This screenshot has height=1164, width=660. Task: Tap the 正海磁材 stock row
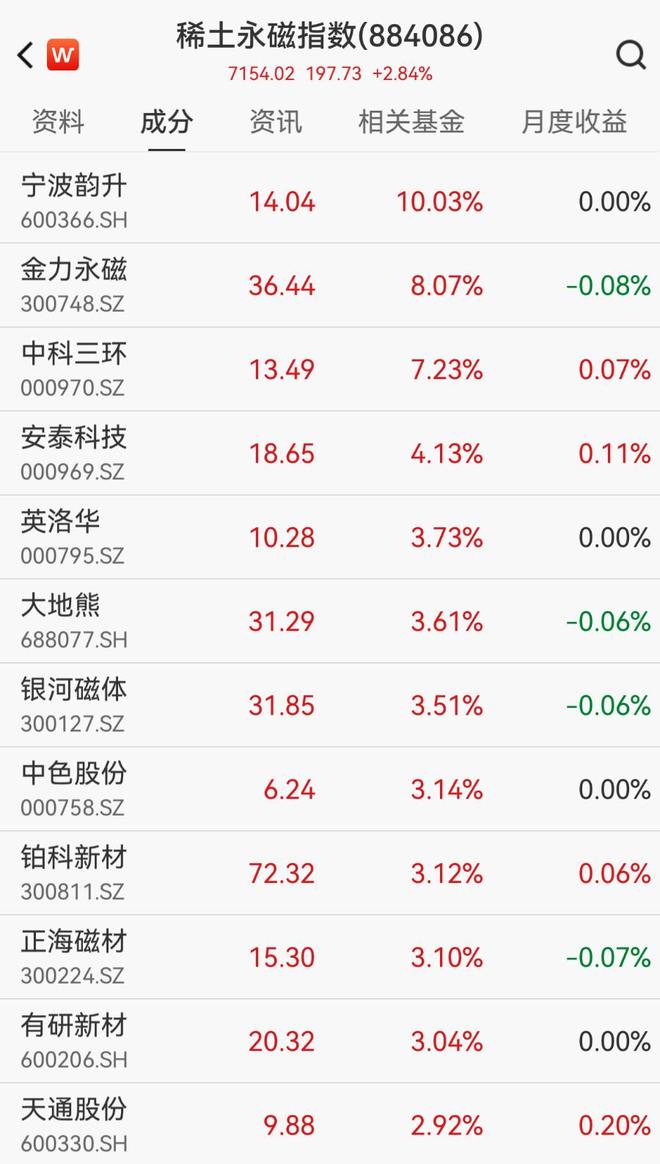coord(74,956)
